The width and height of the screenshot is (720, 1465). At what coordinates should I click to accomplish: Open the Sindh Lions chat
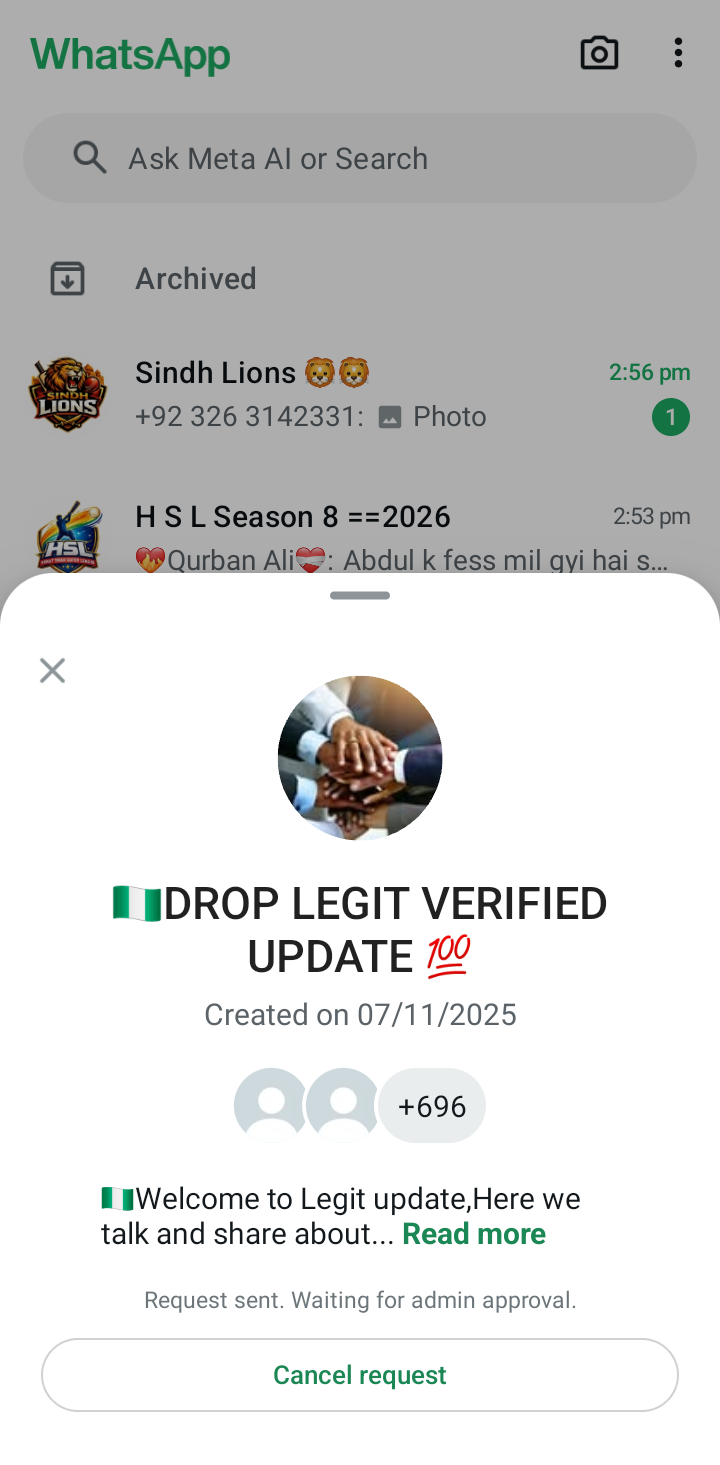[x=360, y=395]
